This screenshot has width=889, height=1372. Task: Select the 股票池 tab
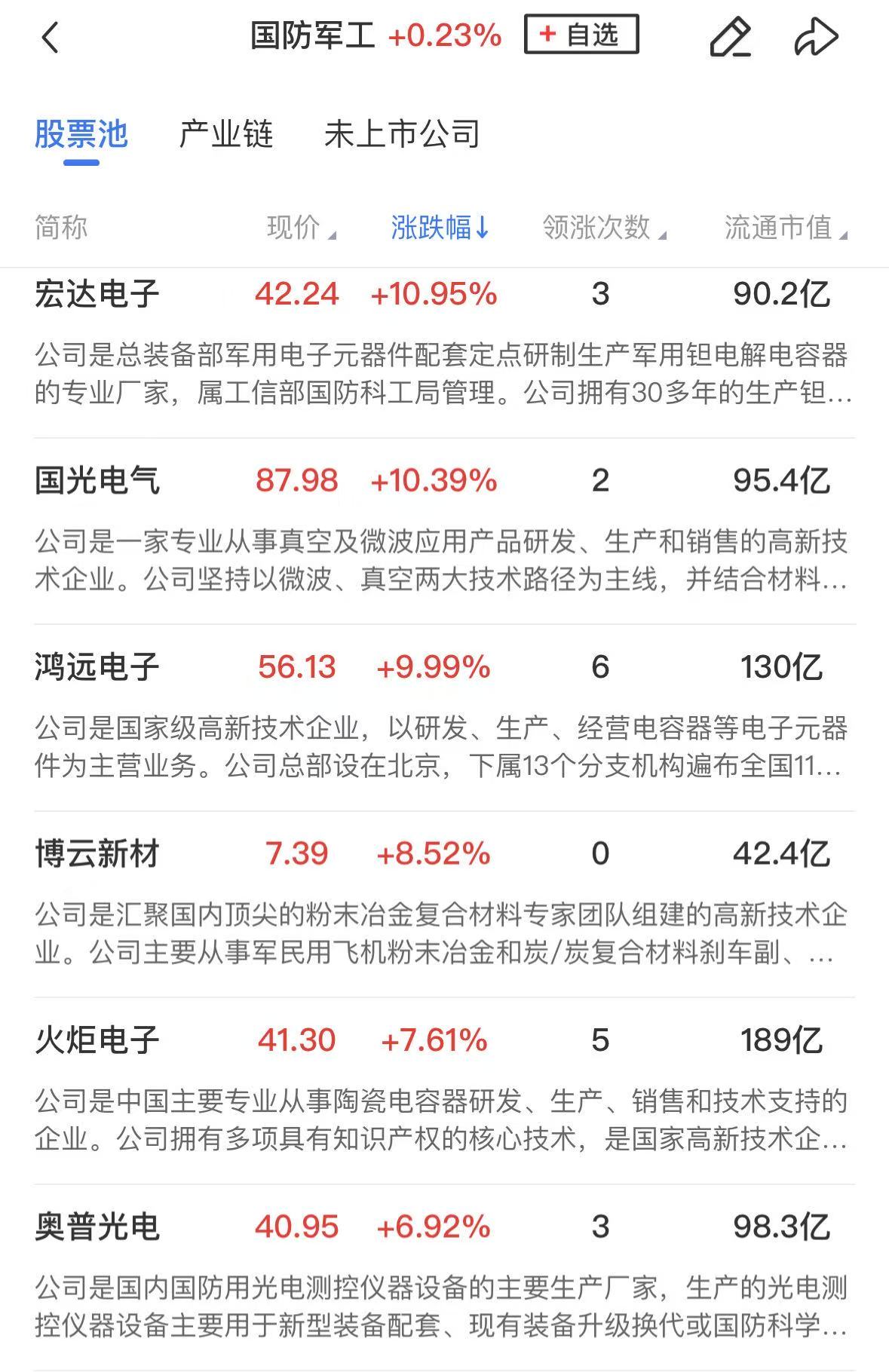coord(81,135)
